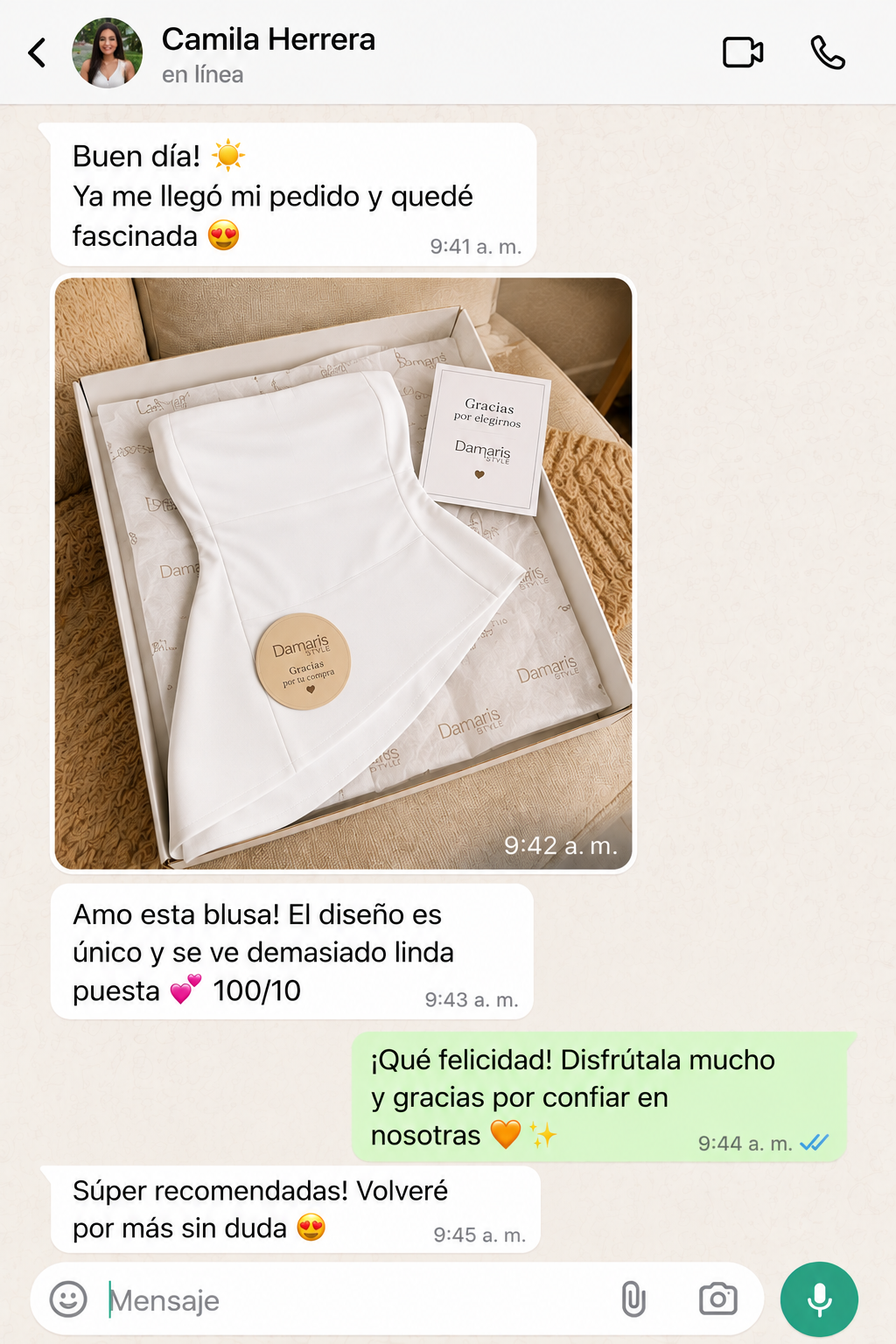Open the camera to send a photo

tap(718, 1299)
